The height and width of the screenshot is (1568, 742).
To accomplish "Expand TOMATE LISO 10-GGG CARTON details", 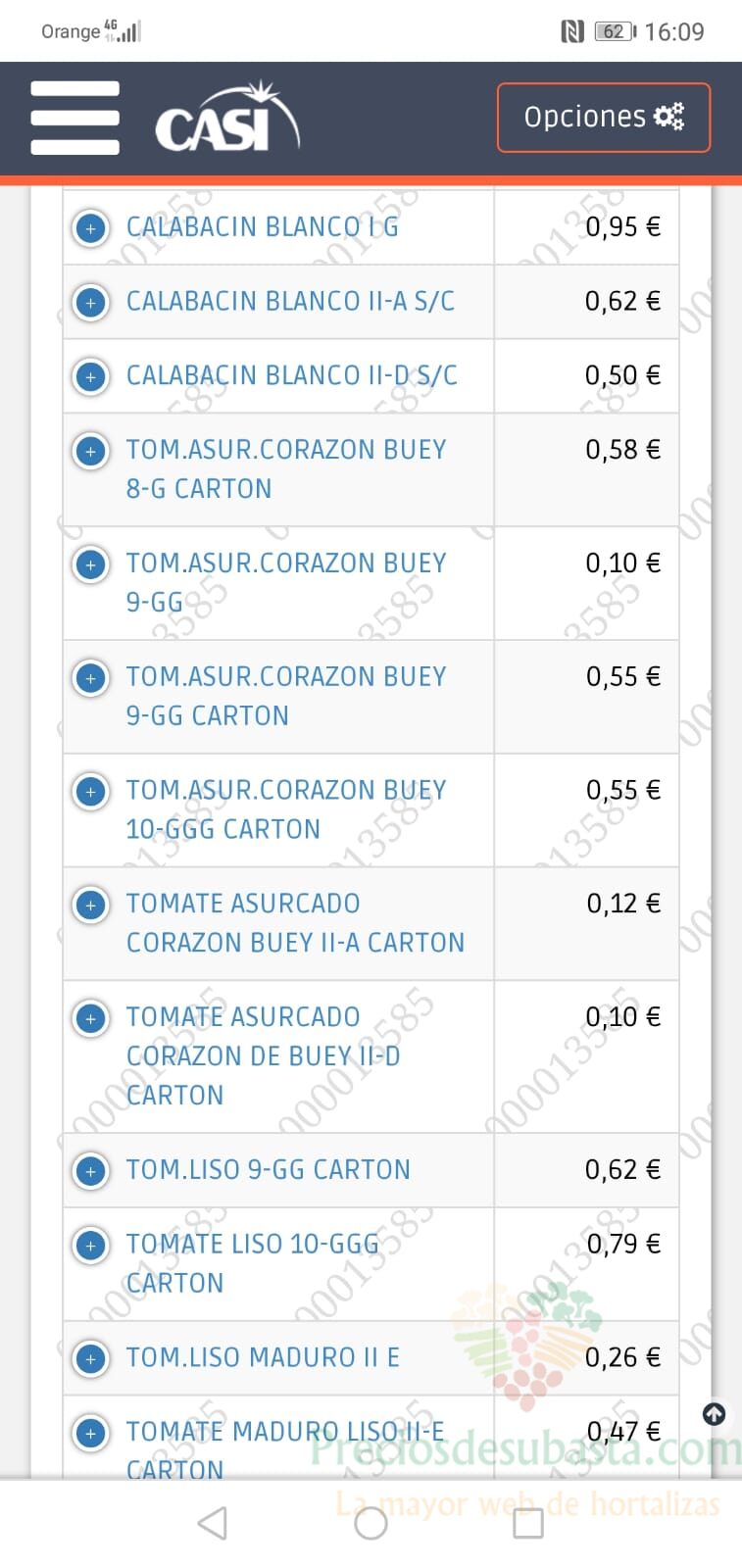I will (91, 1246).
